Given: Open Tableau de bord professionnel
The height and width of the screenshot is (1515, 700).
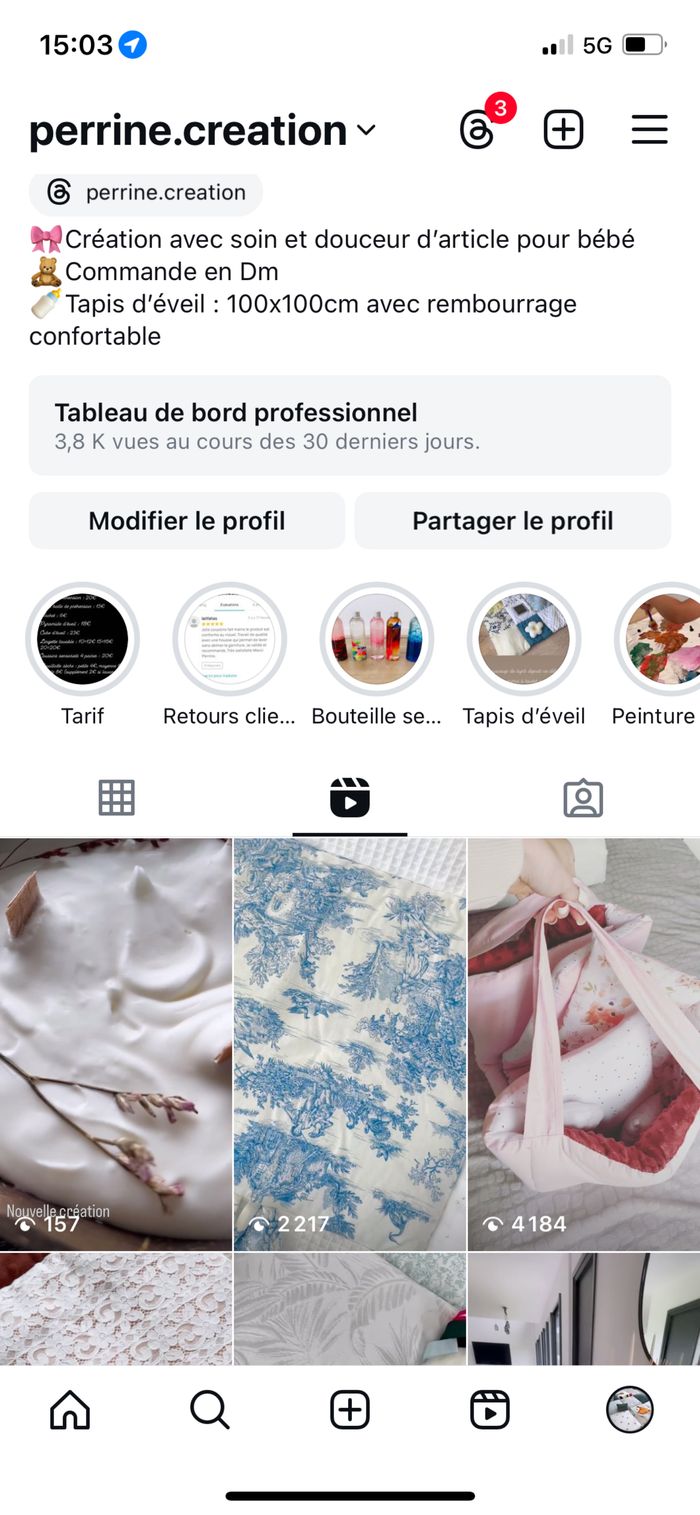Looking at the screenshot, I should (x=349, y=425).
